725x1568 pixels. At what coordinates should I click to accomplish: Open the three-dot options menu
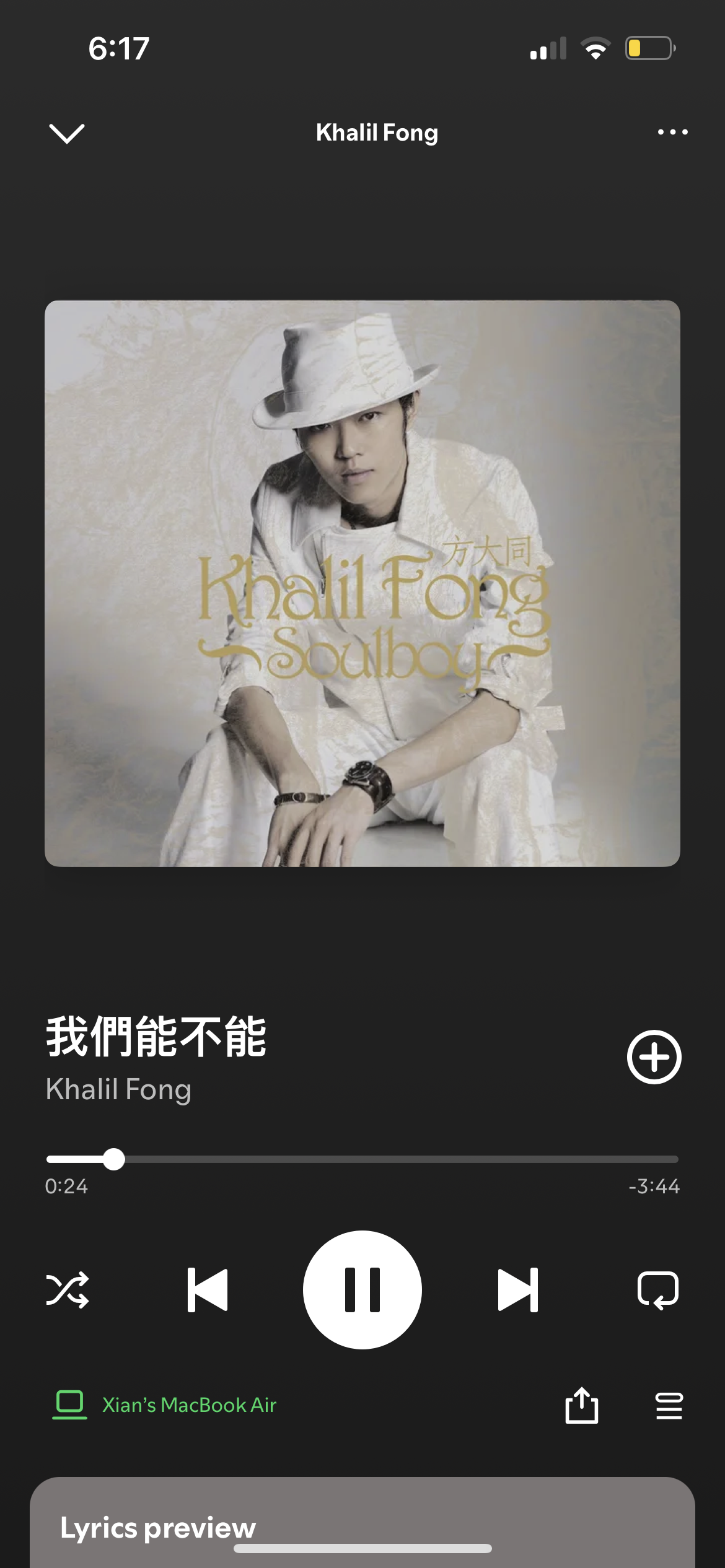pyautogui.click(x=672, y=132)
